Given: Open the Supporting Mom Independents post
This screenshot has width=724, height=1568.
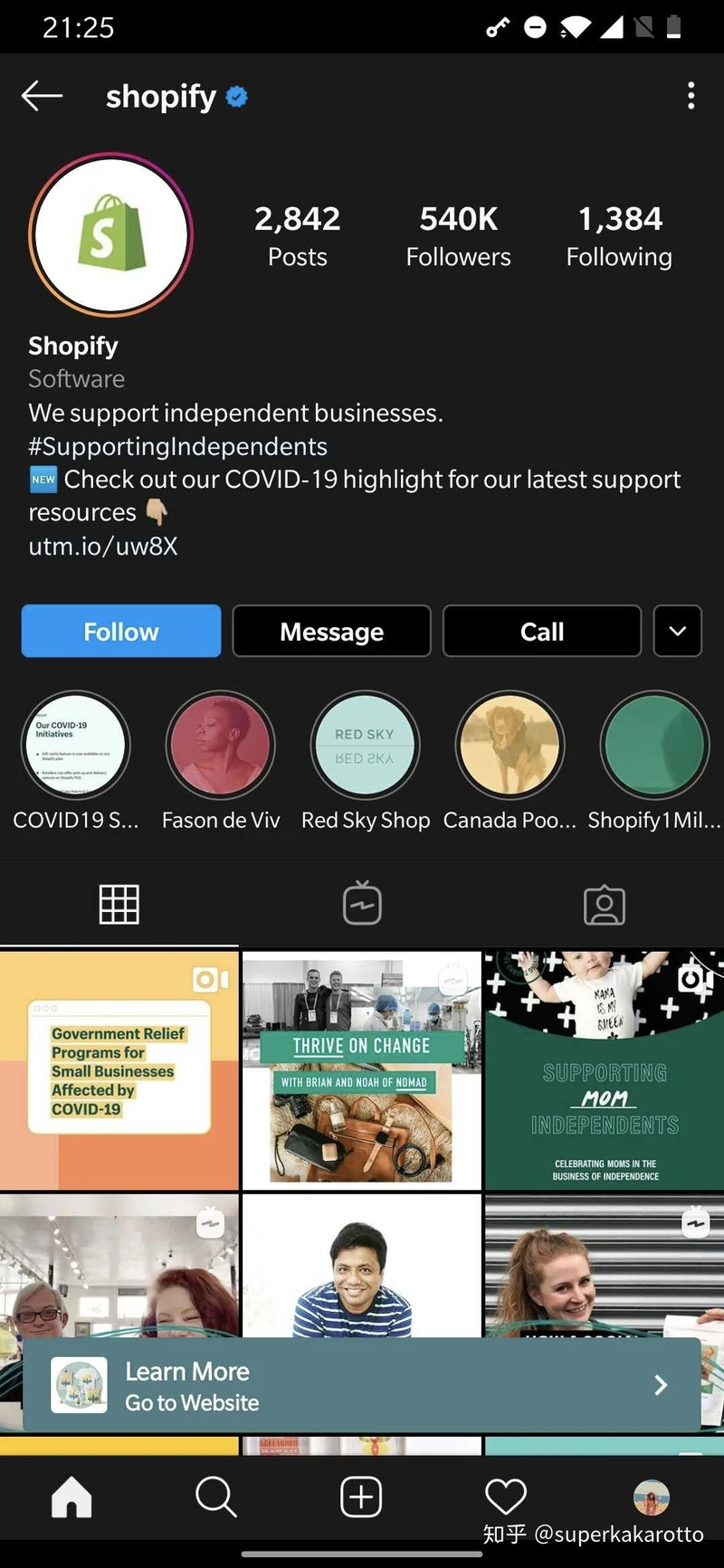Looking at the screenshot, I should coord(605,1070).
